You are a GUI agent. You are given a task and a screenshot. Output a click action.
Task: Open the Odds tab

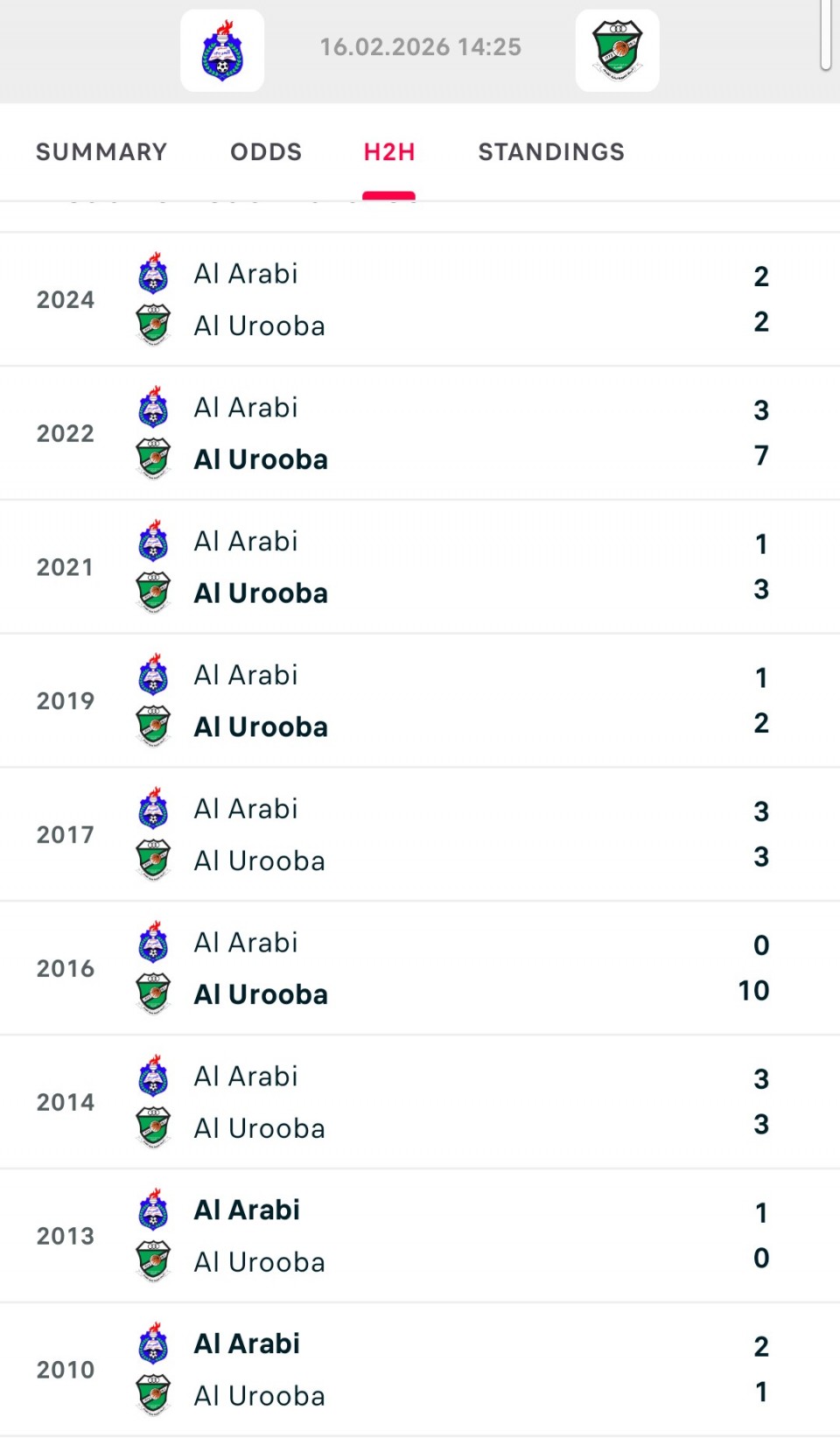[266, 151]
